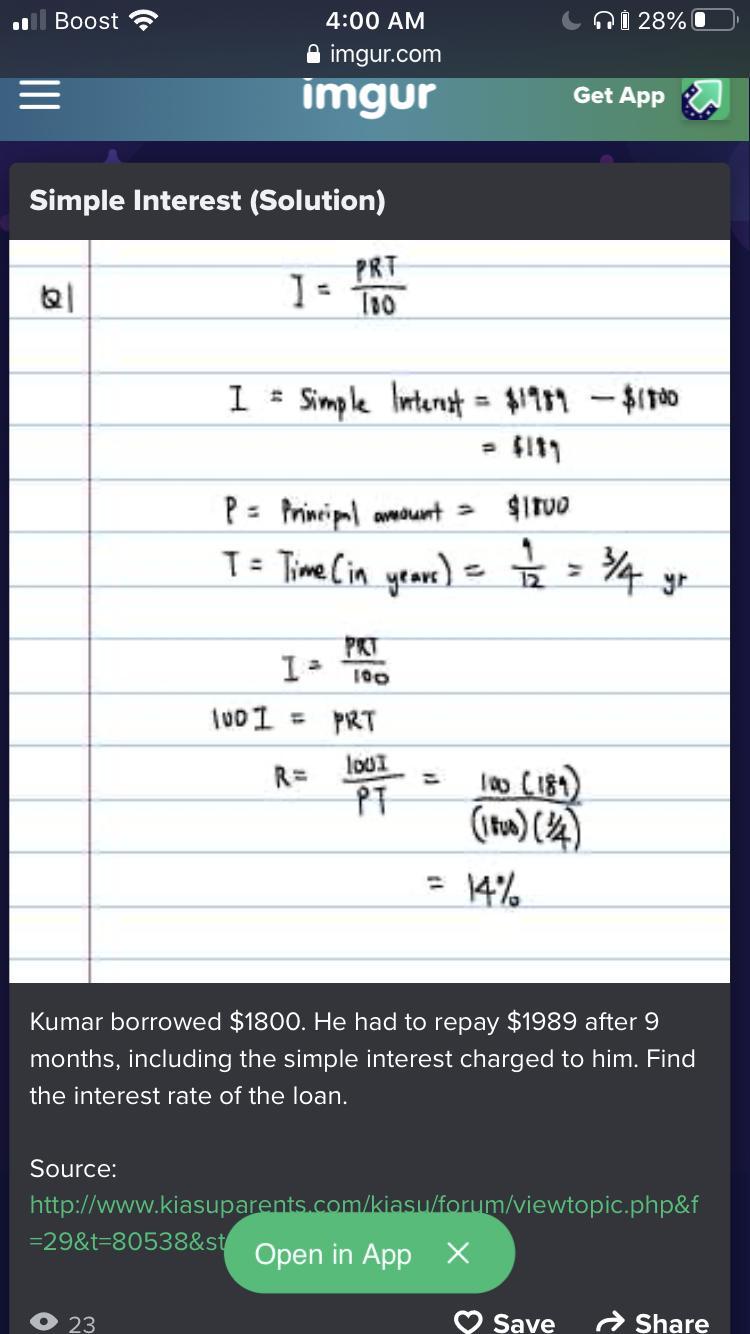Tap the Get App button
The height and width of the screenshot is (1334, 750).
point(650,97)
